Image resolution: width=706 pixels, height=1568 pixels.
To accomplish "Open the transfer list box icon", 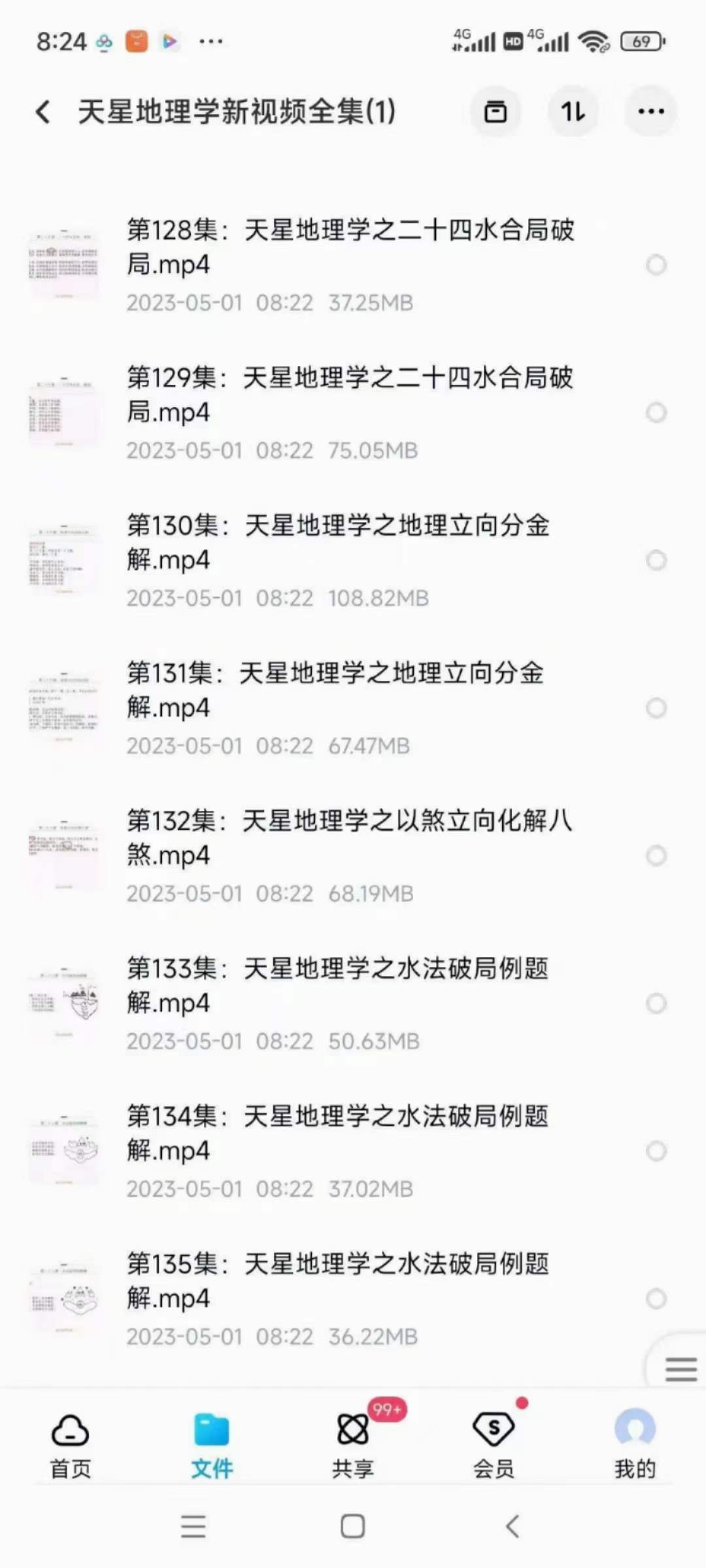I will click(495, 112).
